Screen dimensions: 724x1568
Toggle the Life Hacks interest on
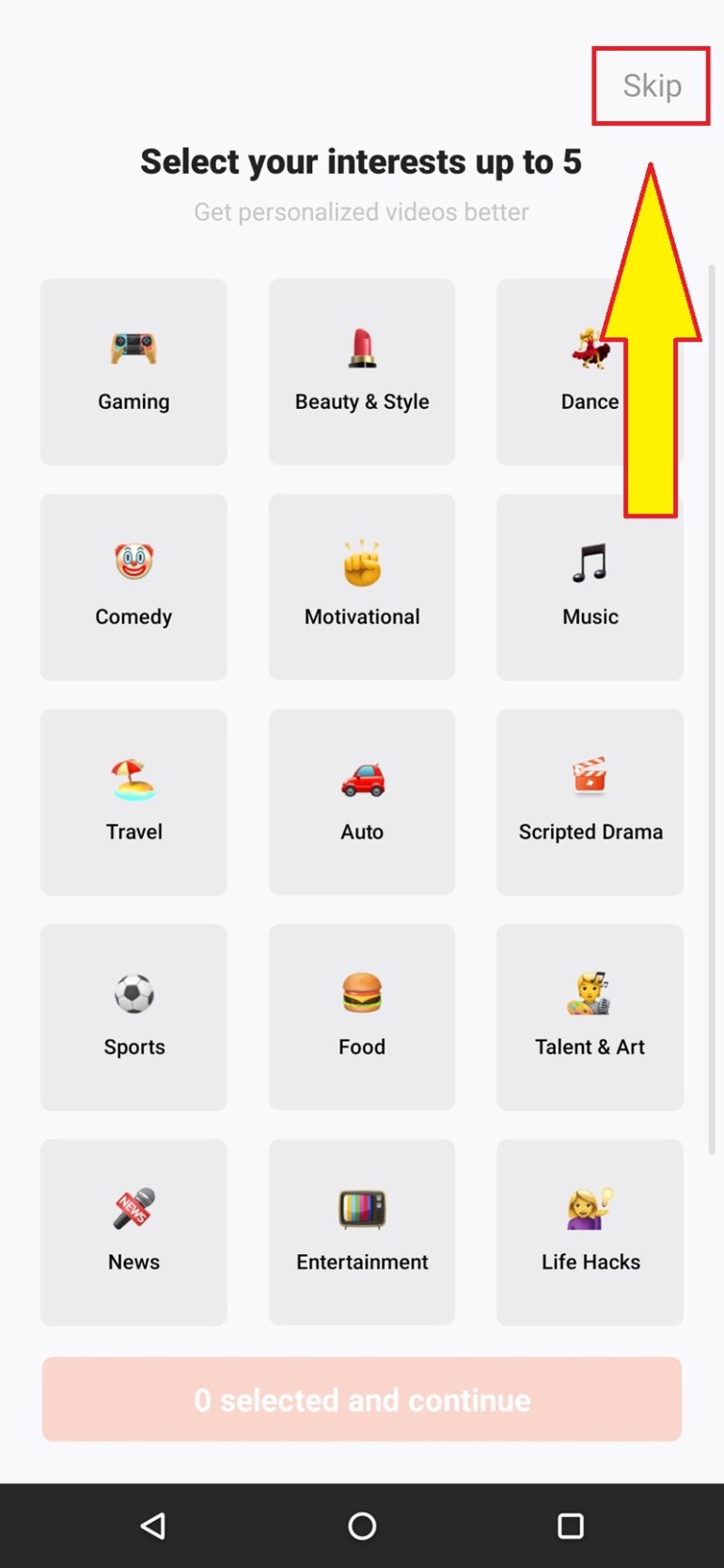[590, 1232]
